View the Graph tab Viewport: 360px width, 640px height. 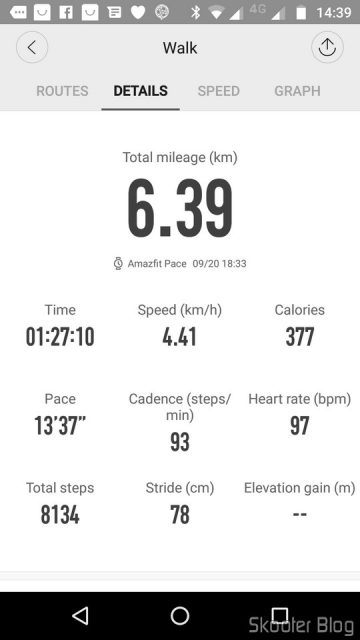(297, 91)
